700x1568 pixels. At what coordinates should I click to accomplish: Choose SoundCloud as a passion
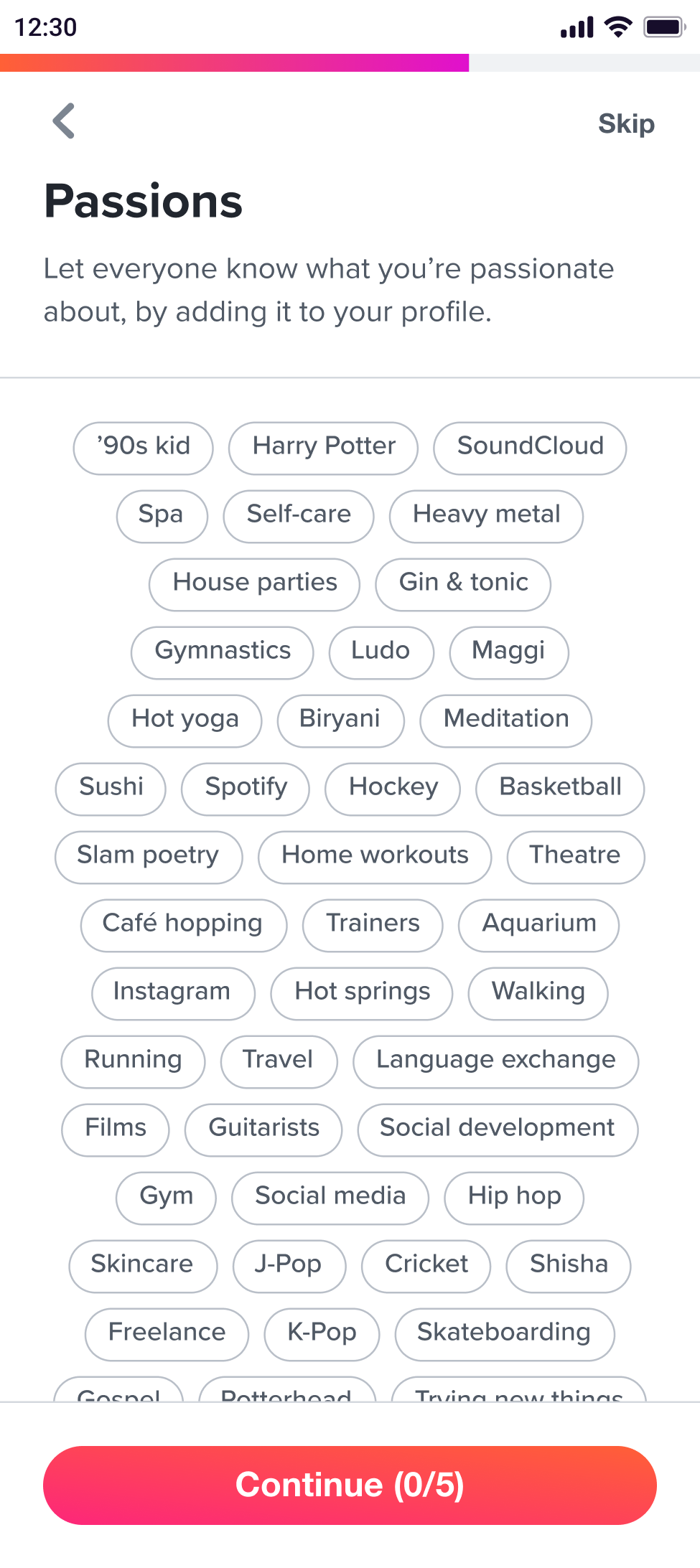tap(530, 447)
